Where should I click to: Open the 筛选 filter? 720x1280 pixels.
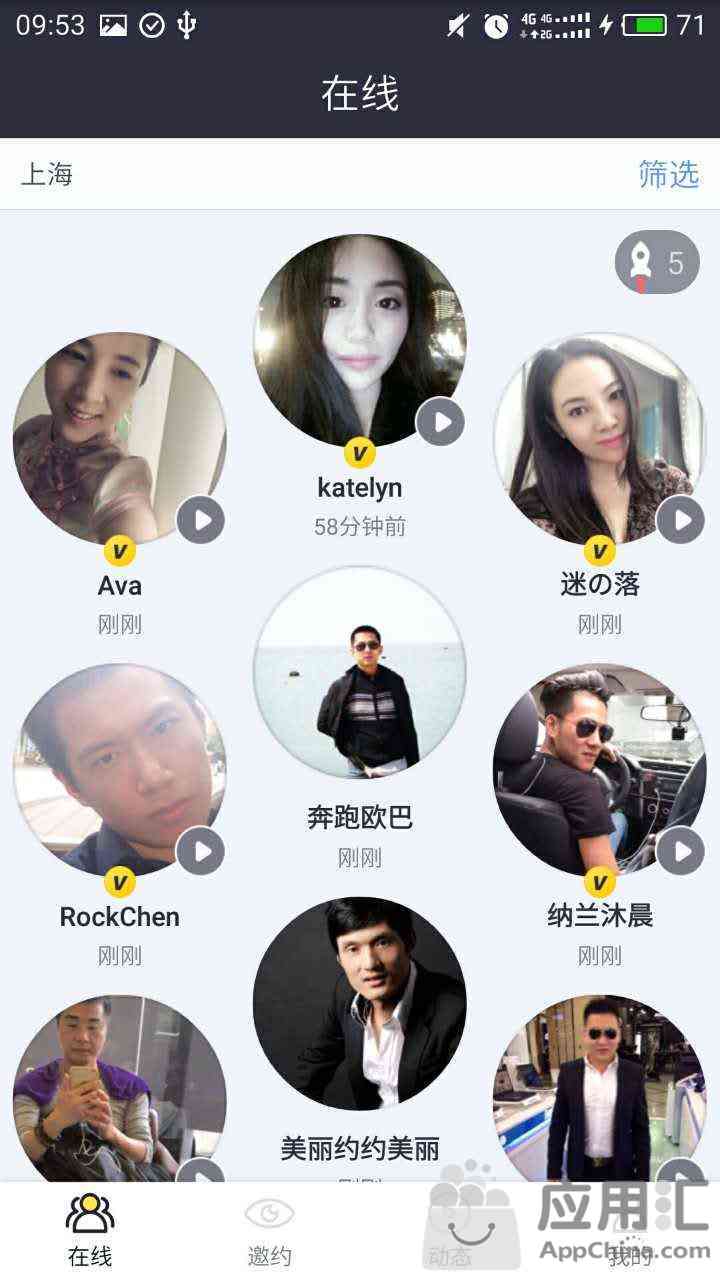[668, 174]
